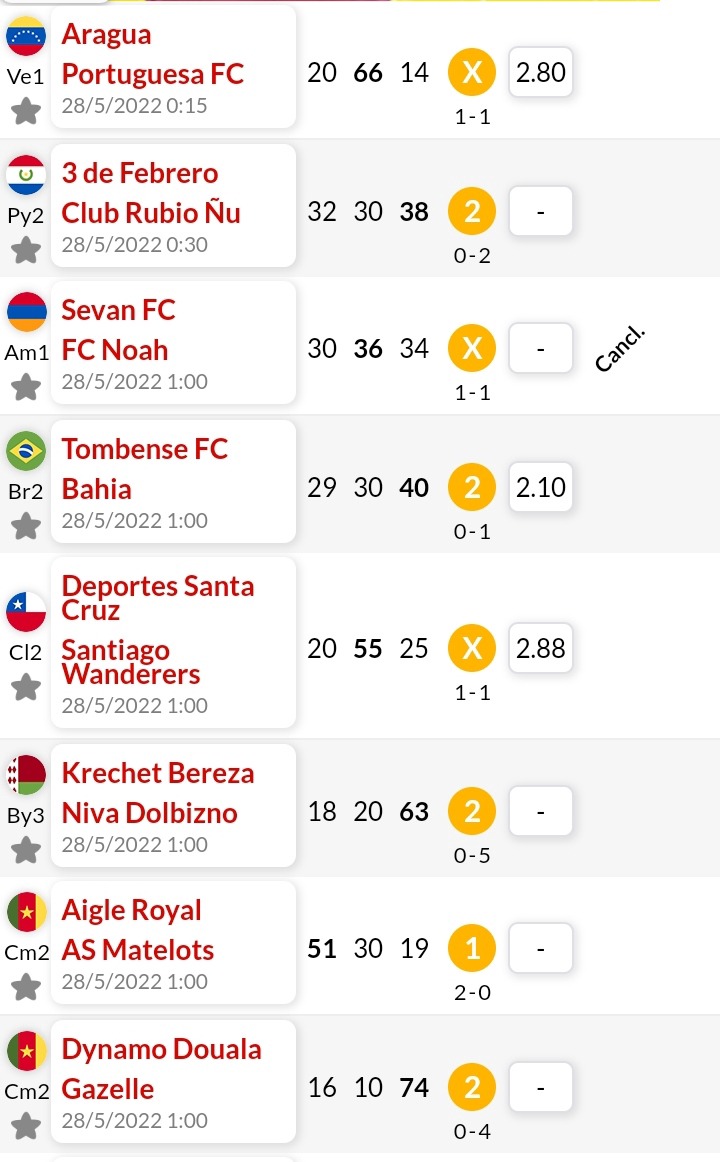Open the 3 de Febrero vs Club Rubio Ñu match
Image resolution: width=720 pixels, height=1162 pixels.
tap(173, 206)
